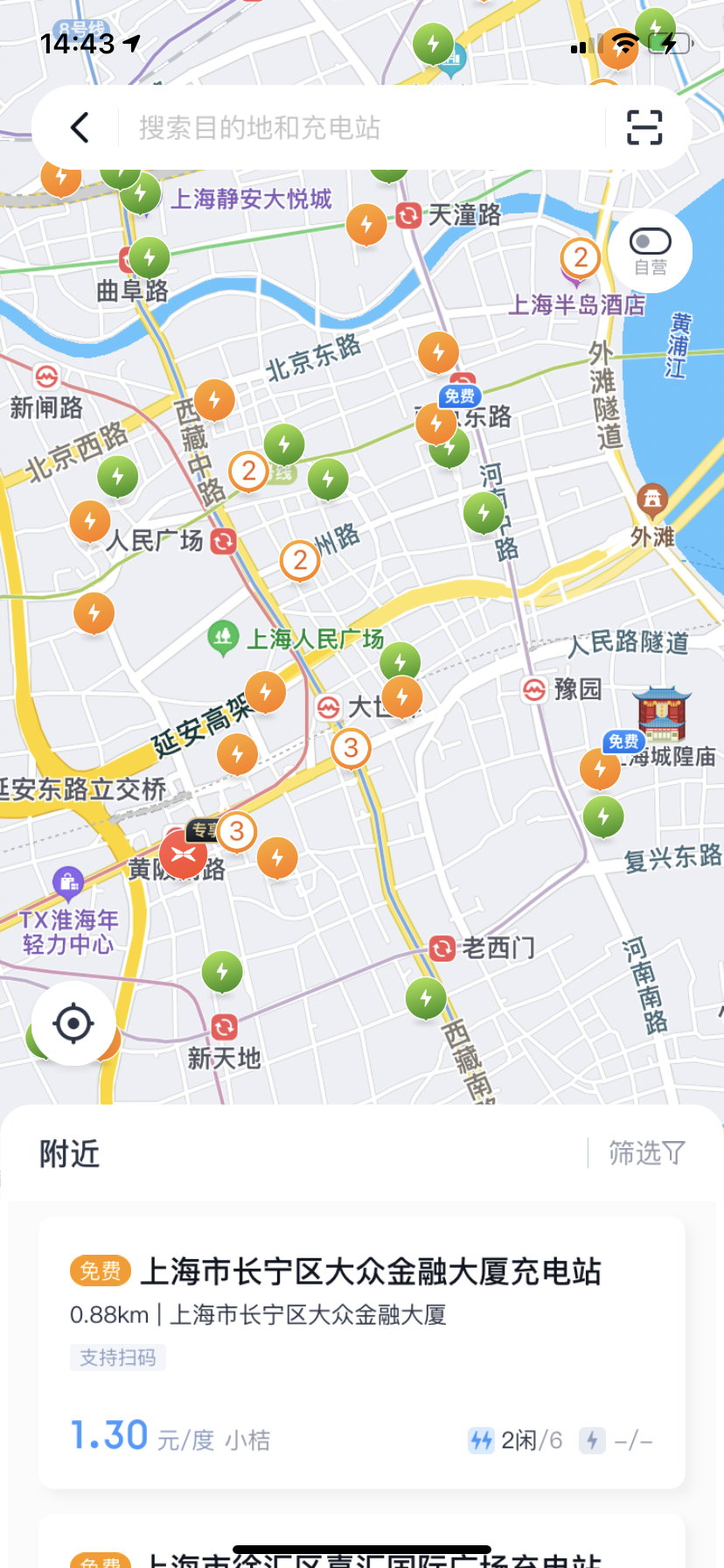Switch to the 附近 nearby section

tap(67, 1153)
